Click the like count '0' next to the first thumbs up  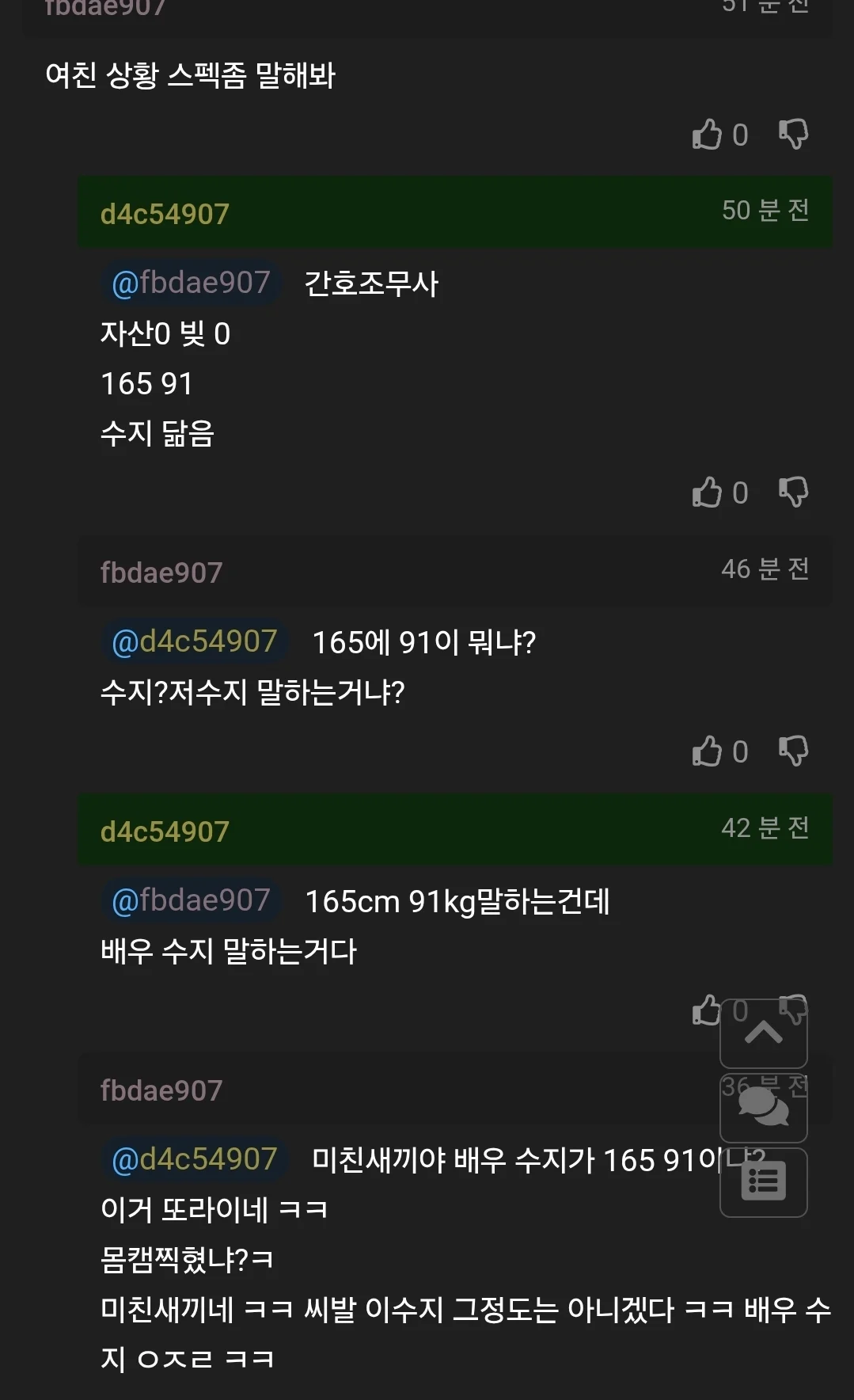point(741,135)
